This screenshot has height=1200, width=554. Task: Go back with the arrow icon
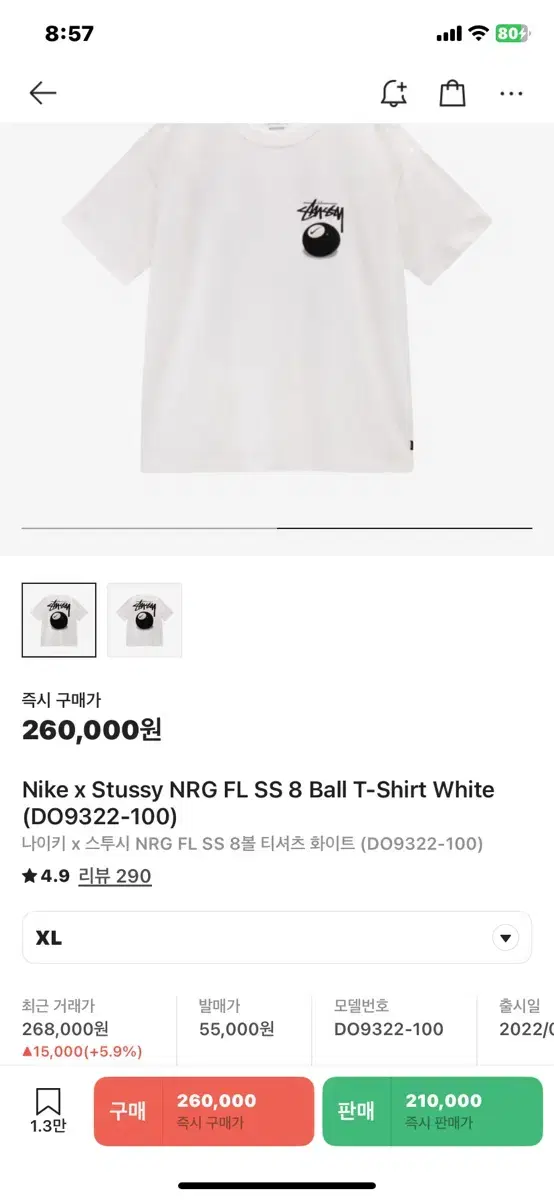(43, 94)
